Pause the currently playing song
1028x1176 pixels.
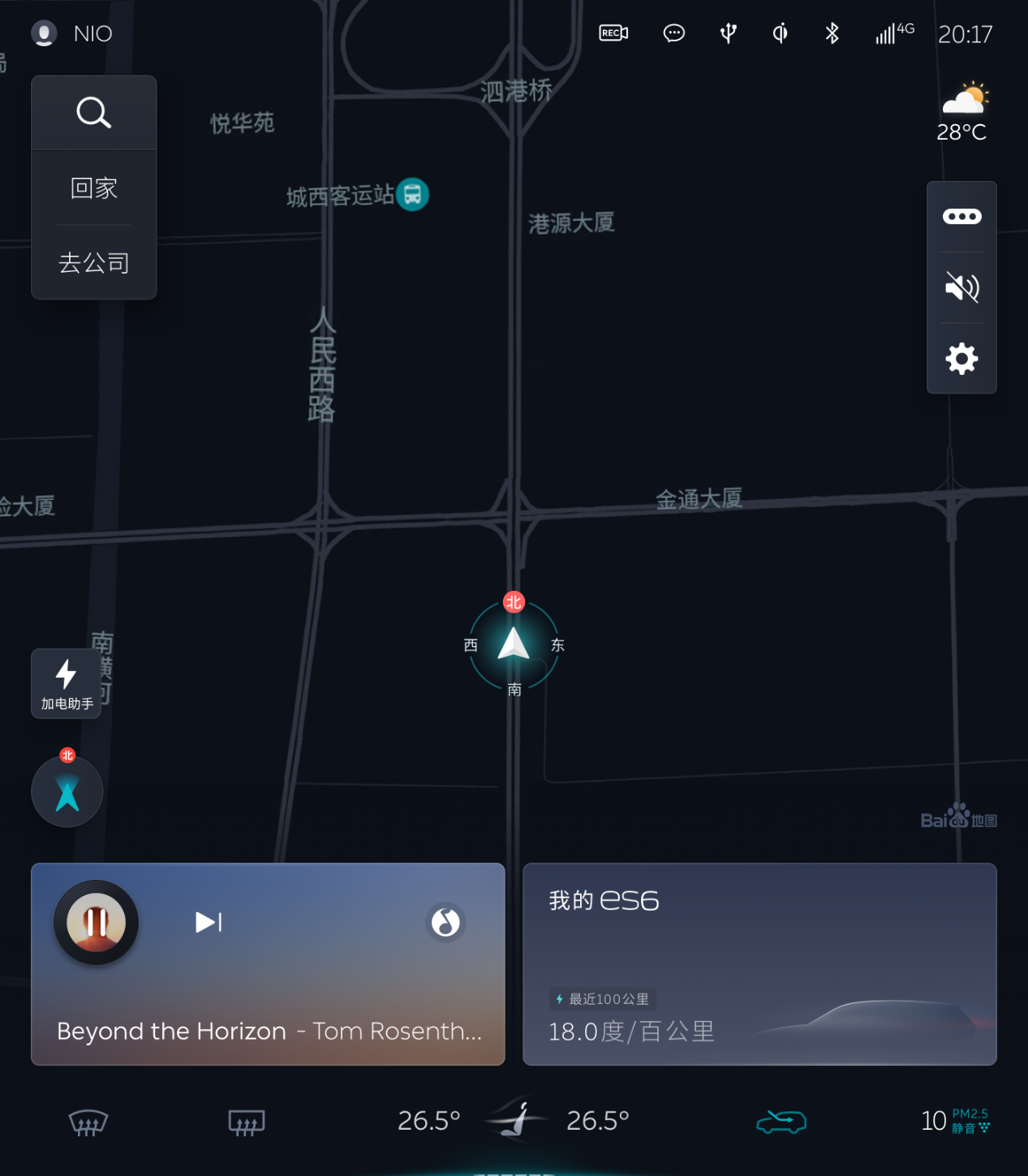pos(95,923)
